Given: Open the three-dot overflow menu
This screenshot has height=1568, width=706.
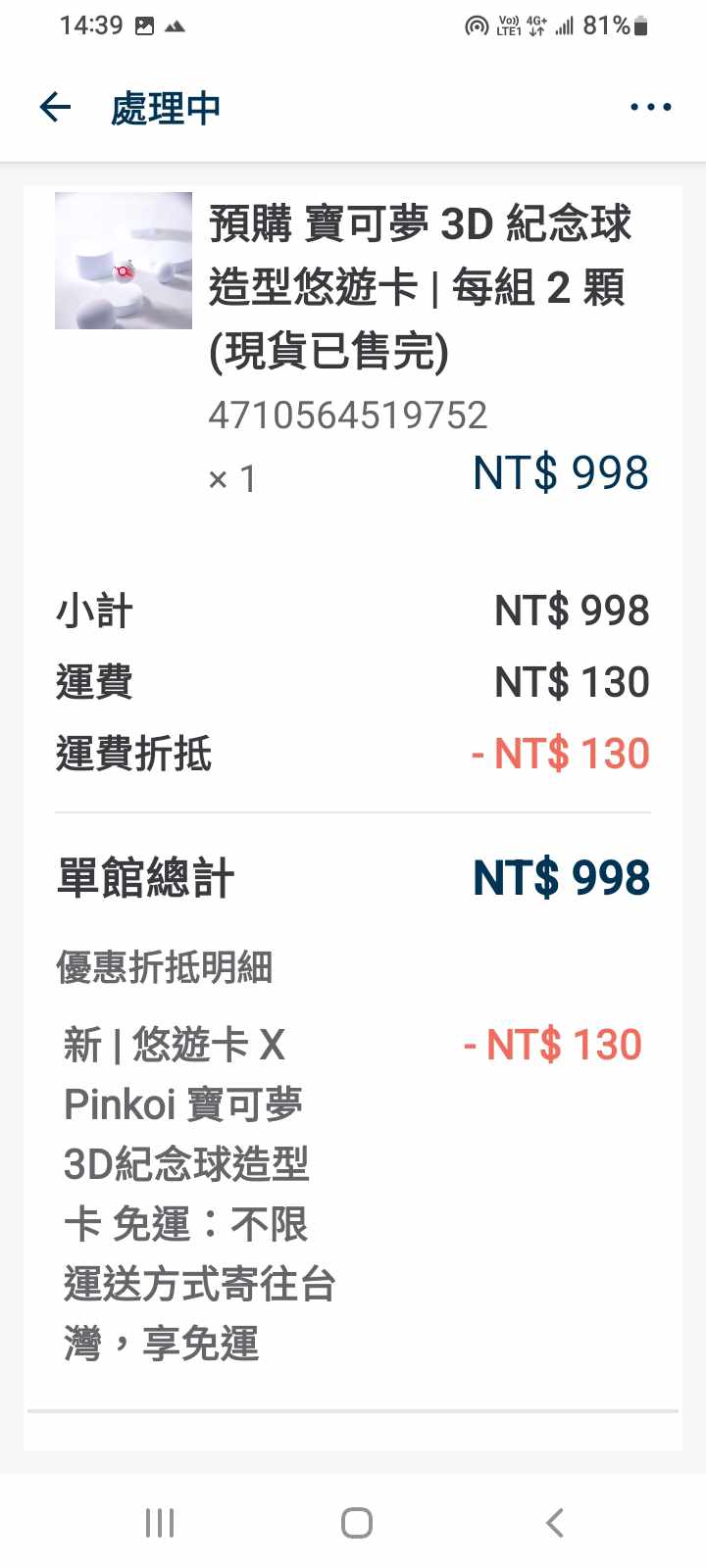Looking at the screenshot, I should [x=650, y=107].
